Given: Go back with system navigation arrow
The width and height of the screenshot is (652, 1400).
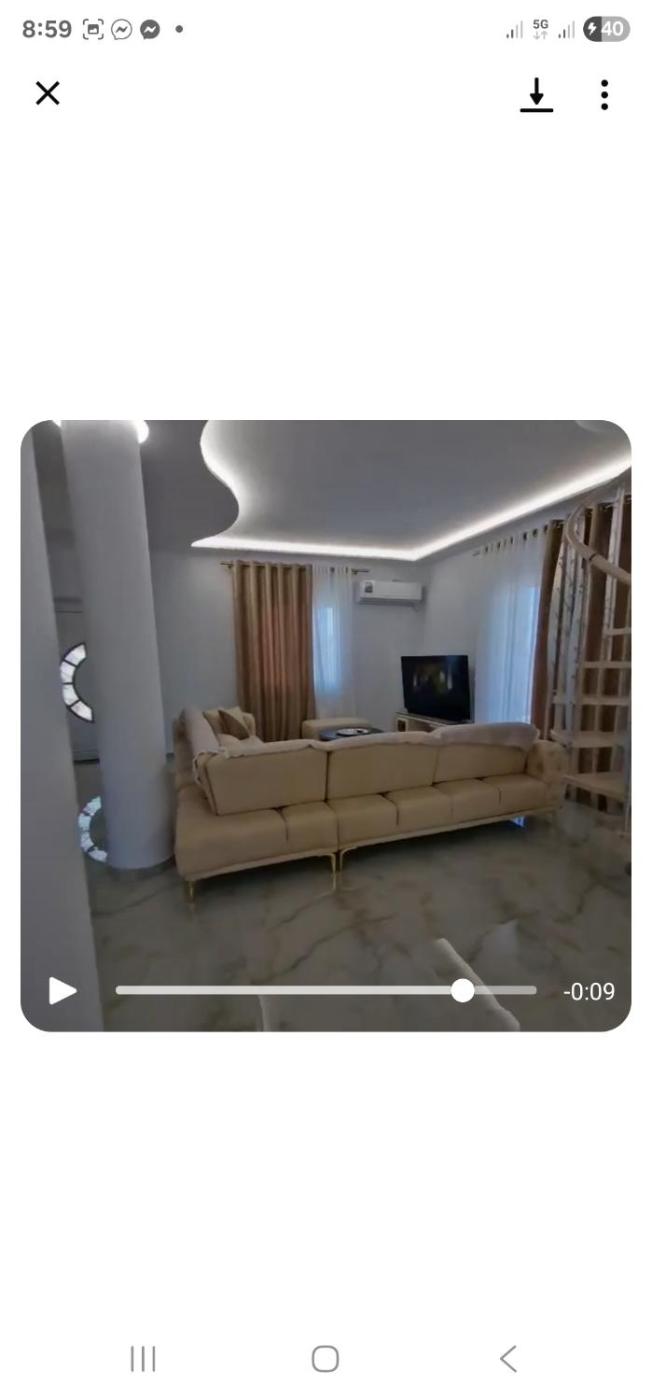Looking at the screenshot, I should (508, 1358).
